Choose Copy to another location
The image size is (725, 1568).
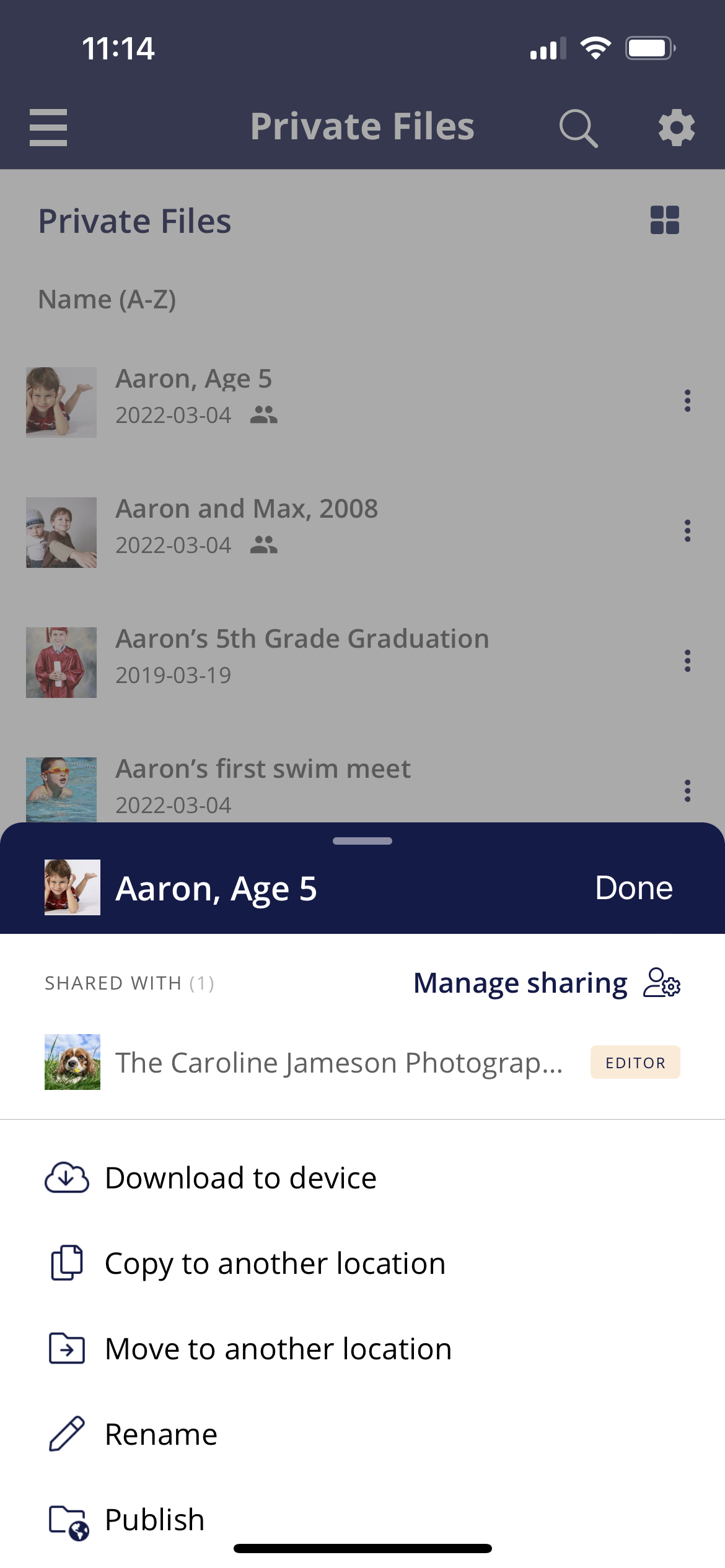point(275,1263)
